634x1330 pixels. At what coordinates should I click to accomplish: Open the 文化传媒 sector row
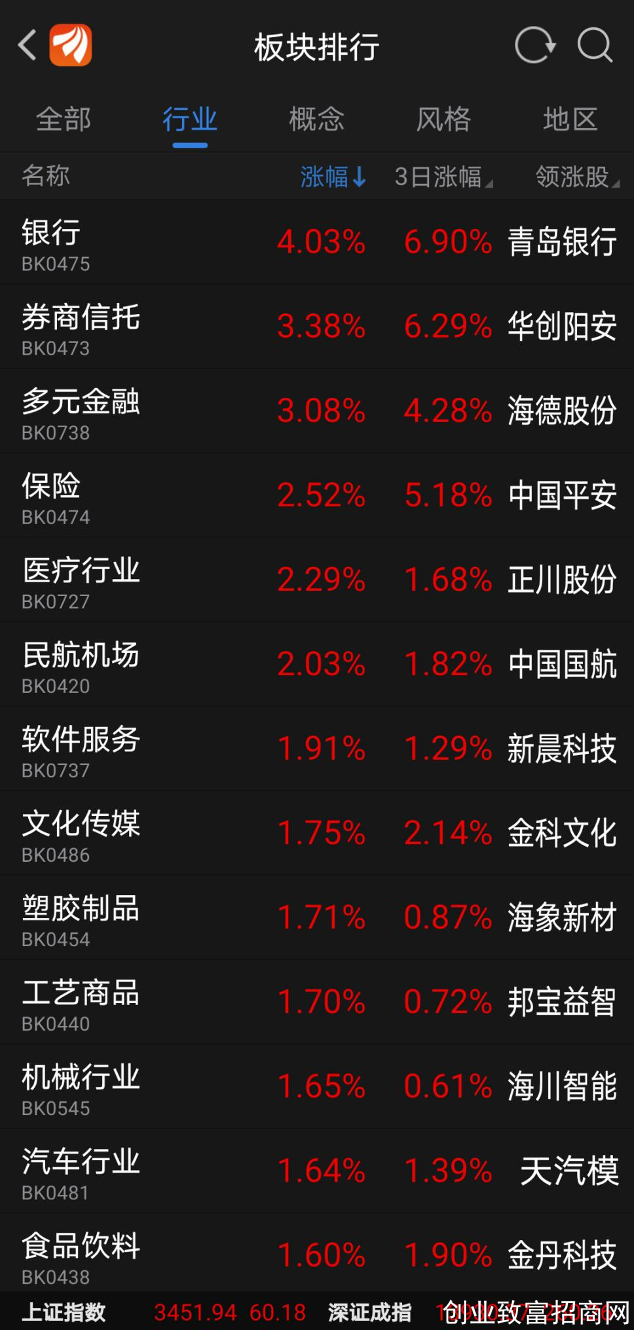pyautogui.click(x=317, y=834)
